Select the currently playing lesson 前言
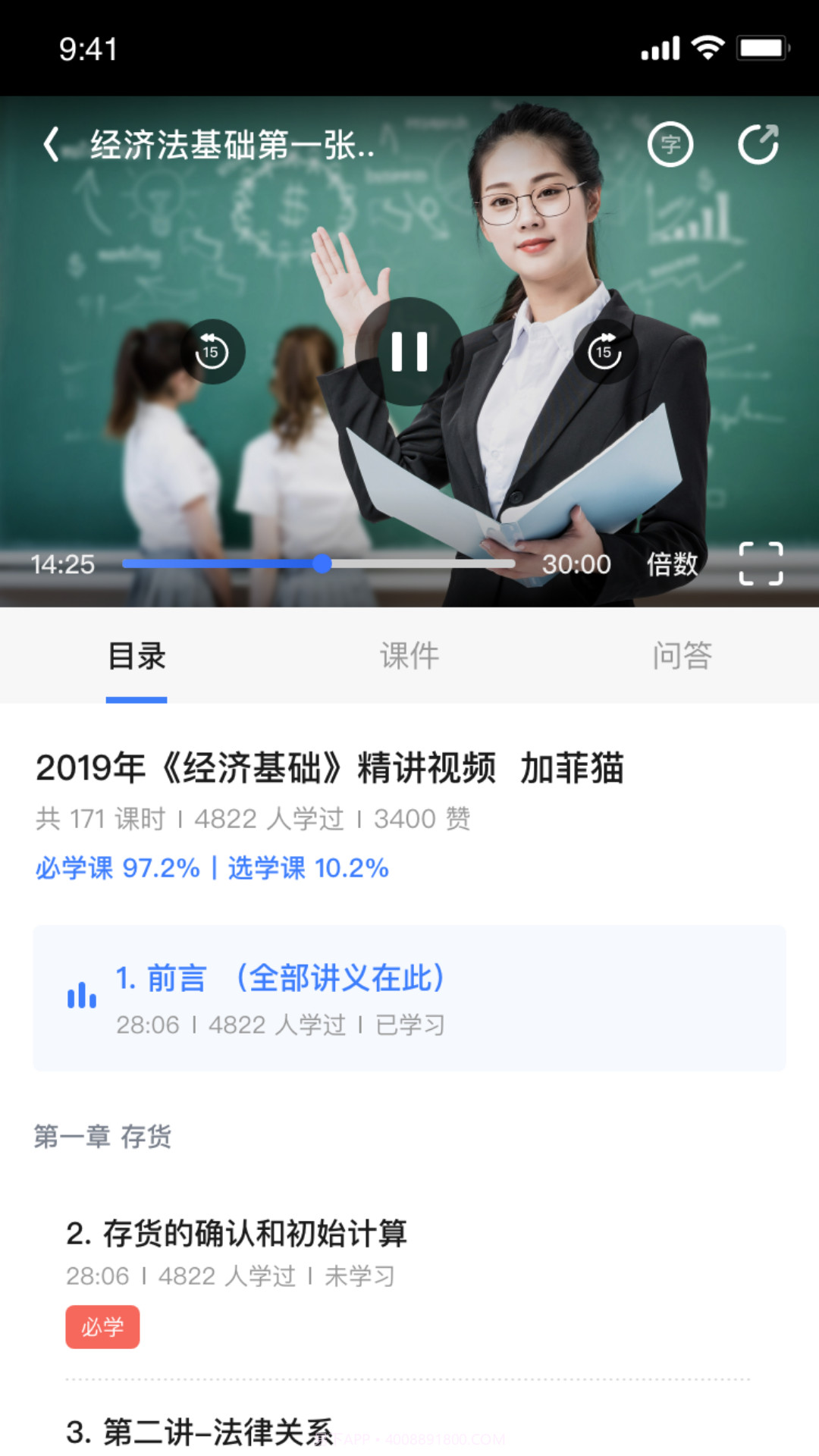819x1456 pixels. [281, 978]
